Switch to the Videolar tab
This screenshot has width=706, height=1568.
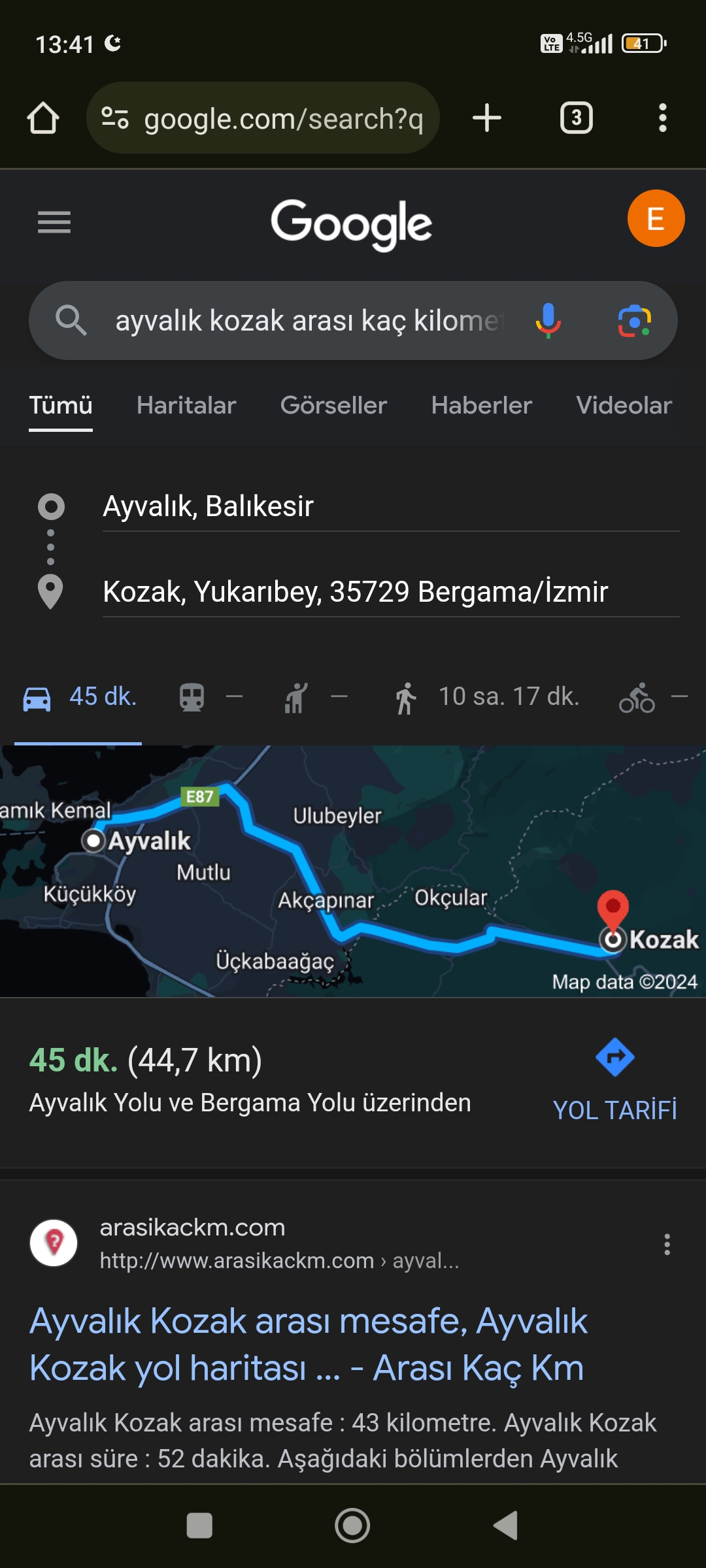(624, 406)
